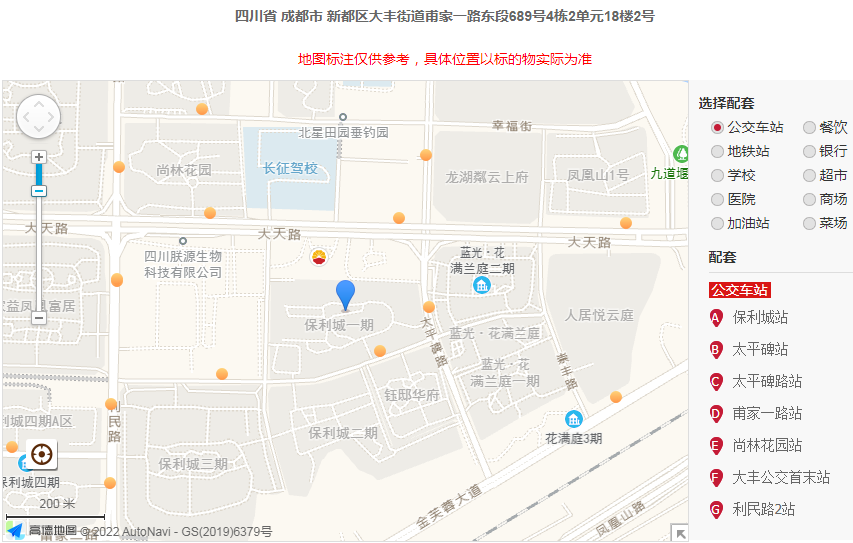Zoom out the map with minus button
Image resolution: width=853 pixels, height=543 pixels.
(x=39, y=318)
